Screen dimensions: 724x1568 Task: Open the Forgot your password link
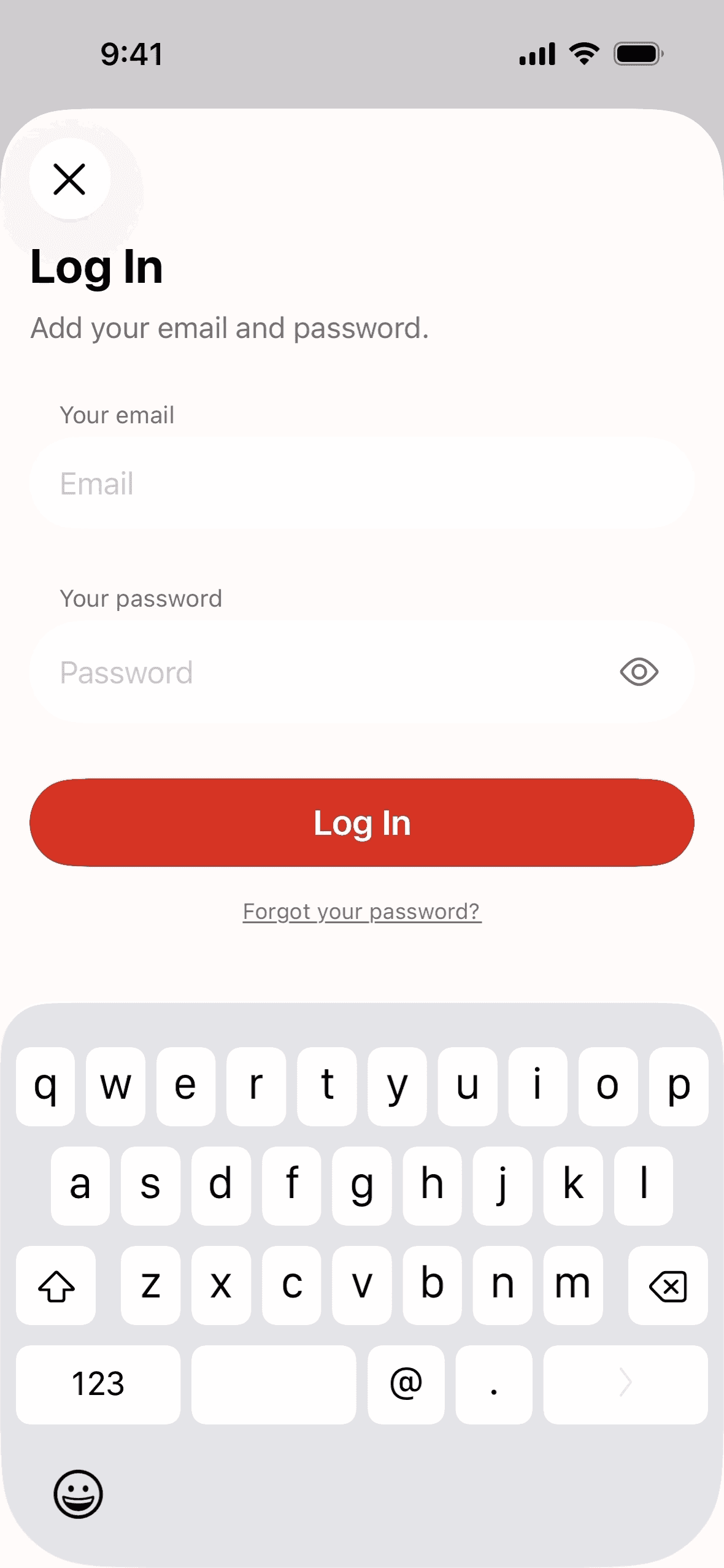[x=361, y=912]
